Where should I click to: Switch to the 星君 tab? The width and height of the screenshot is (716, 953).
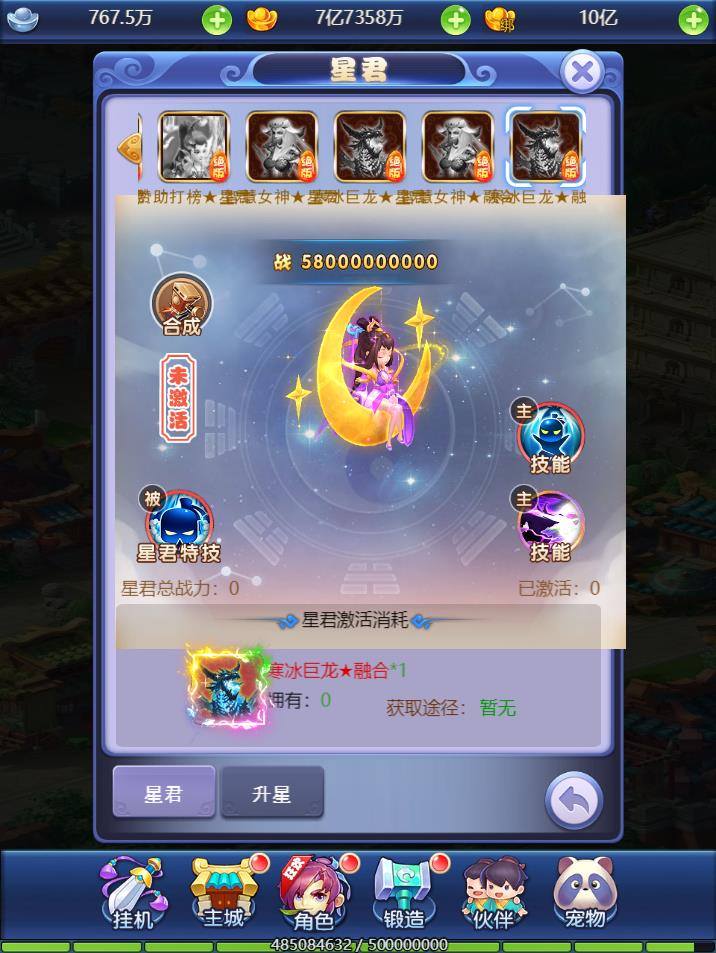tap(163, 793)
